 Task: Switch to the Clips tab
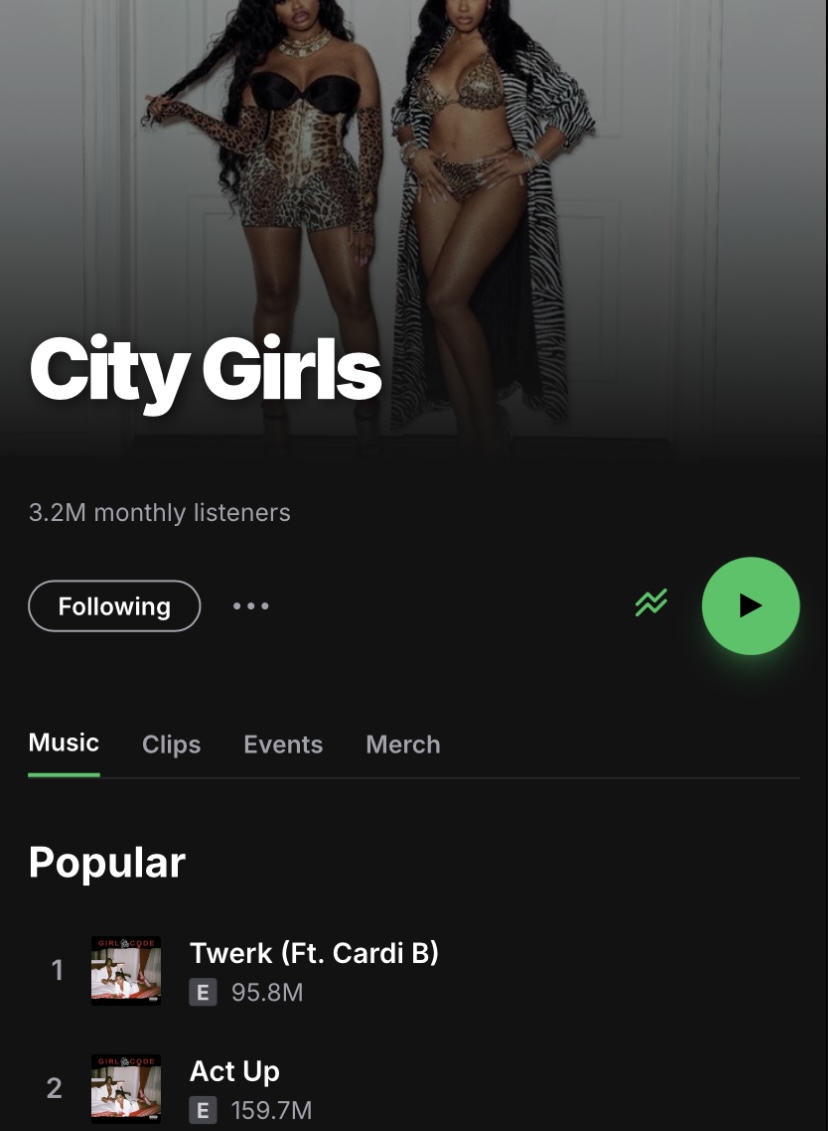click(x=171, y=745)
